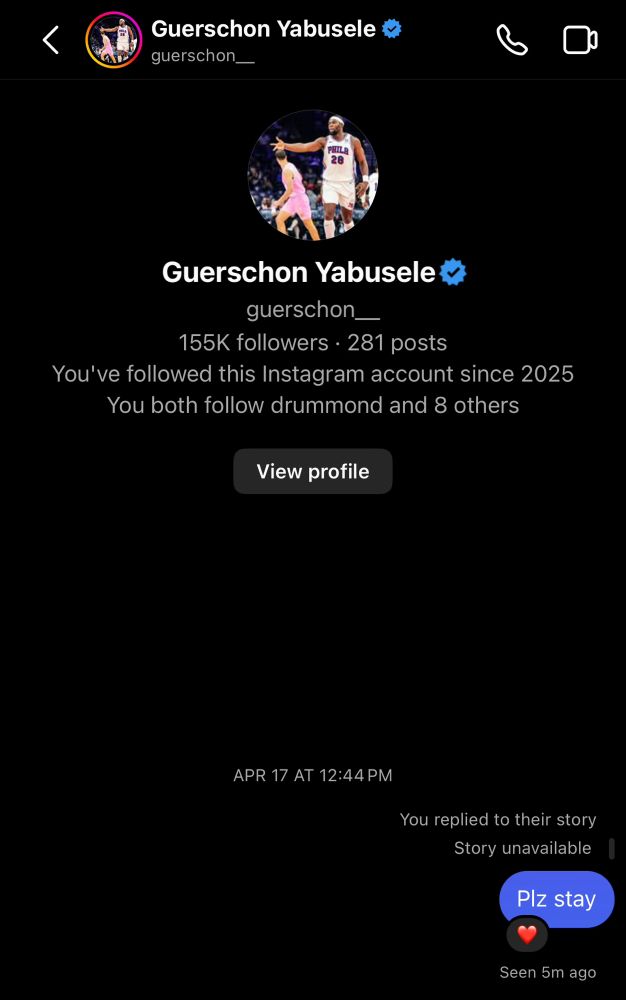Start a voice call with Guerschon

click(512, 40)
